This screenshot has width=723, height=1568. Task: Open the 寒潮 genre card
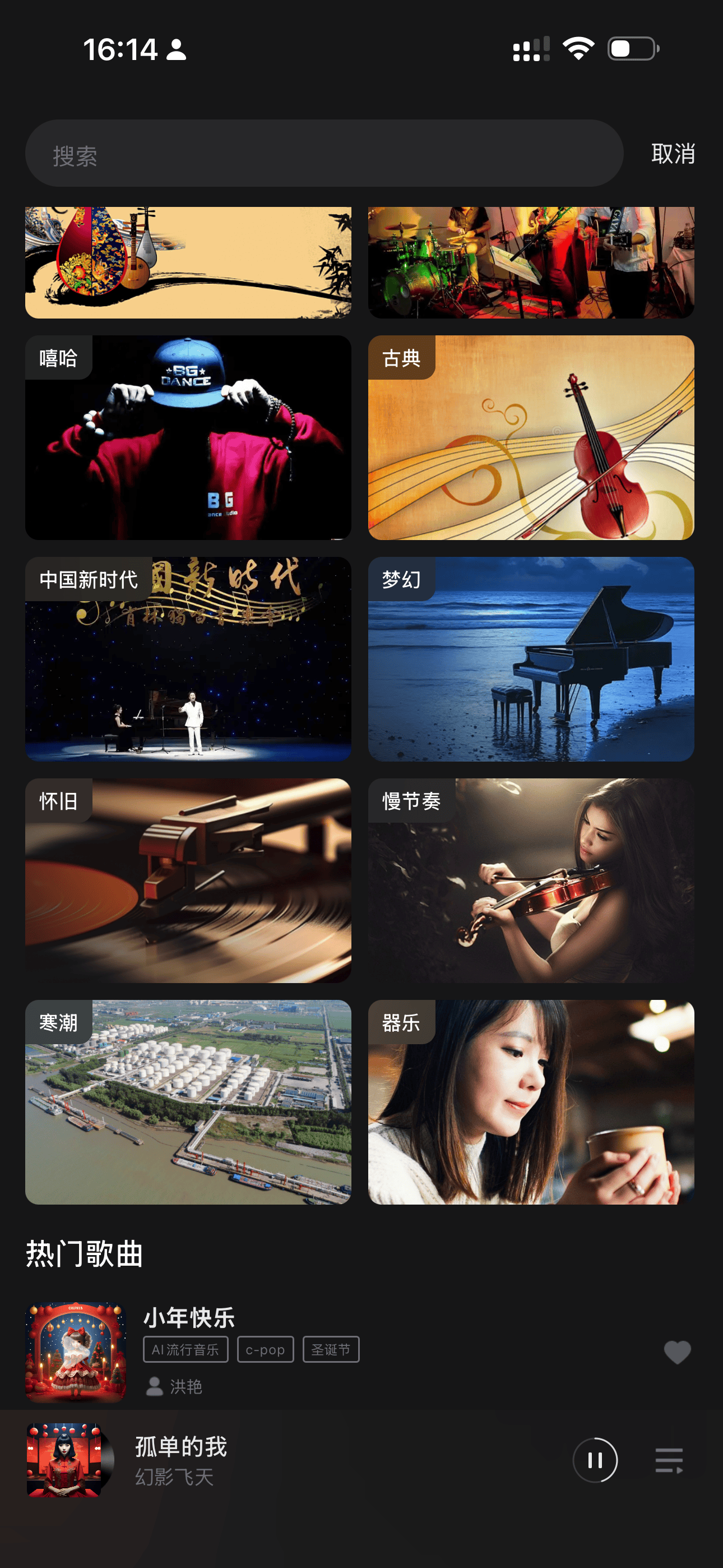tap(188, 1103)
